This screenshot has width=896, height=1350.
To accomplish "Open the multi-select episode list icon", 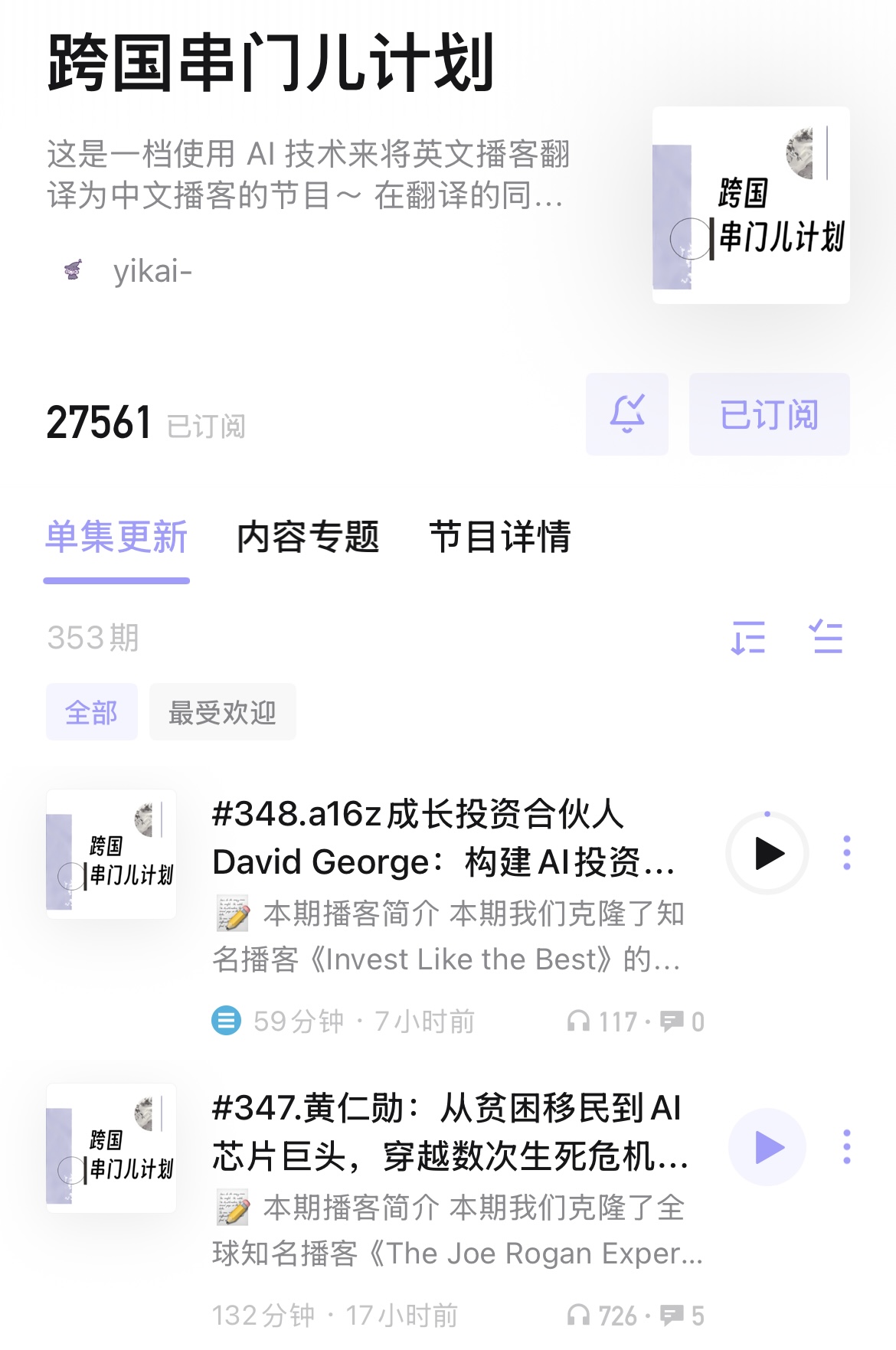I will 826,637.
